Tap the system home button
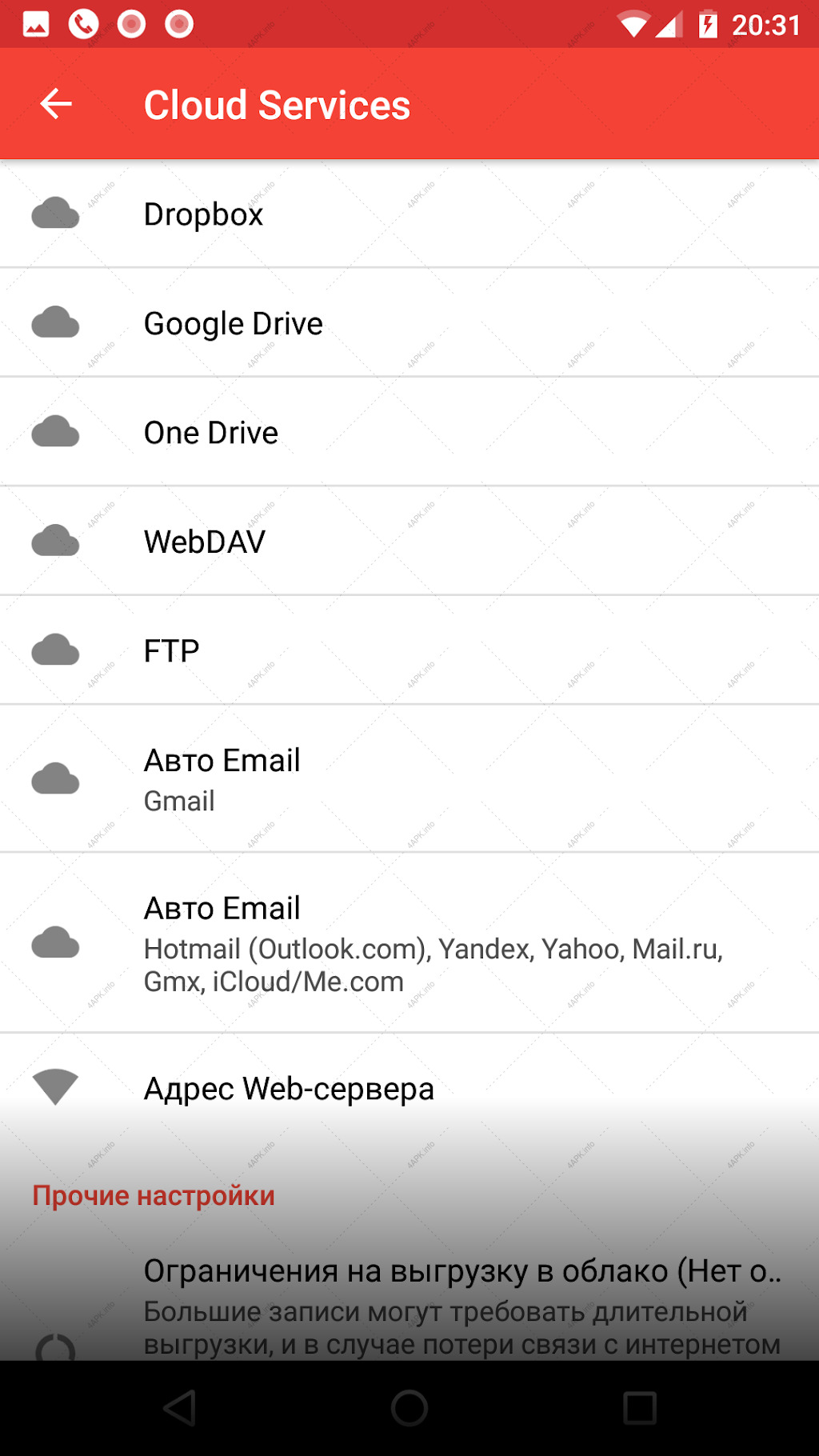Viewport: 819px width, 1456px height. (x=409, y=1408)
